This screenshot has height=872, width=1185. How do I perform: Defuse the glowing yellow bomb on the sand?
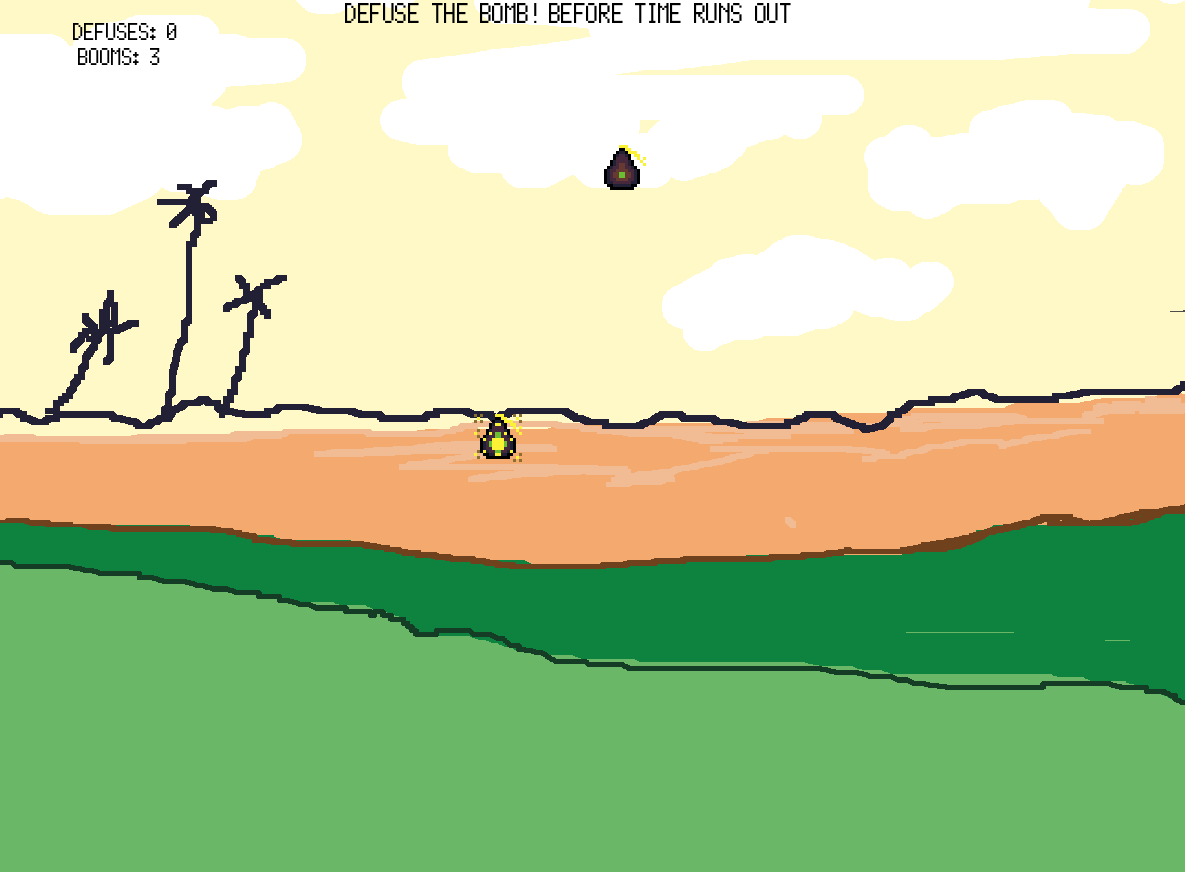pyautogui.click(x=498, y=440)
